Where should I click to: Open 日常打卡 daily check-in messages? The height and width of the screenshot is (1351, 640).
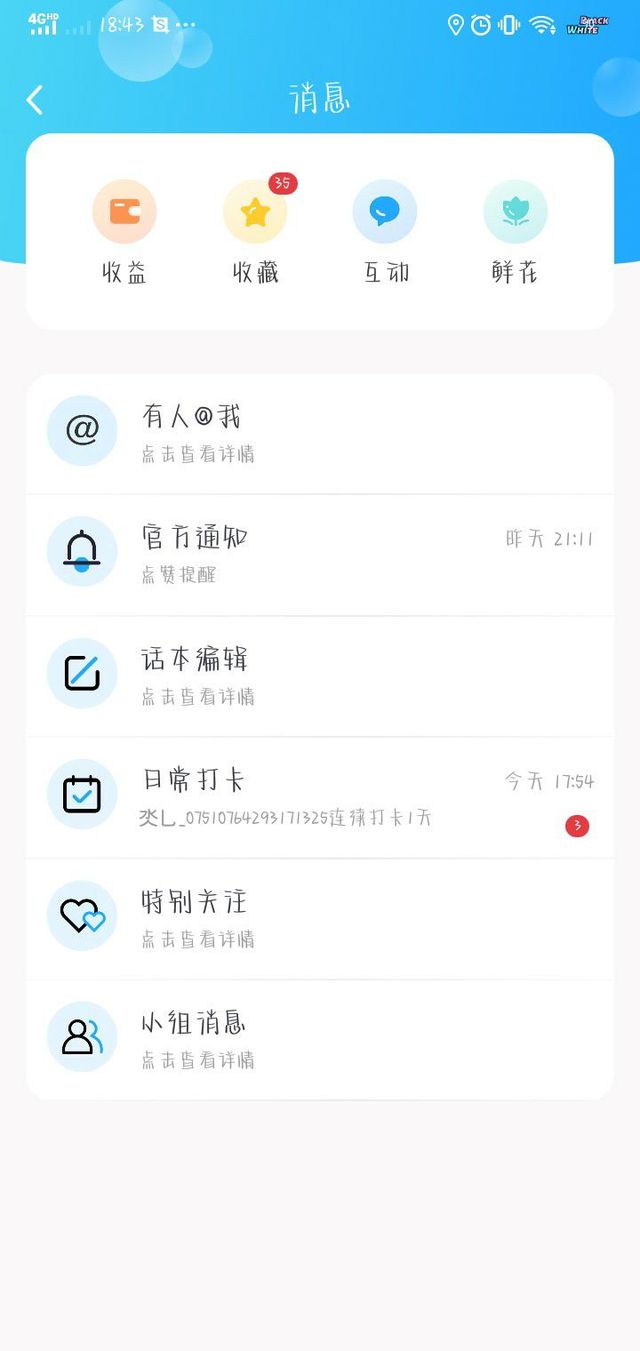320,798
